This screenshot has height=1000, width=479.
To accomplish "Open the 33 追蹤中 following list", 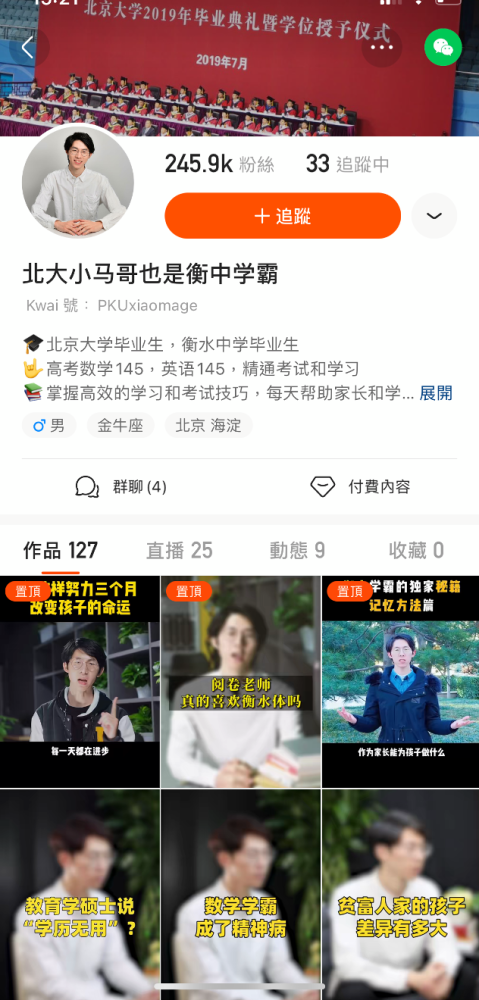I will [x=348, y=165].
